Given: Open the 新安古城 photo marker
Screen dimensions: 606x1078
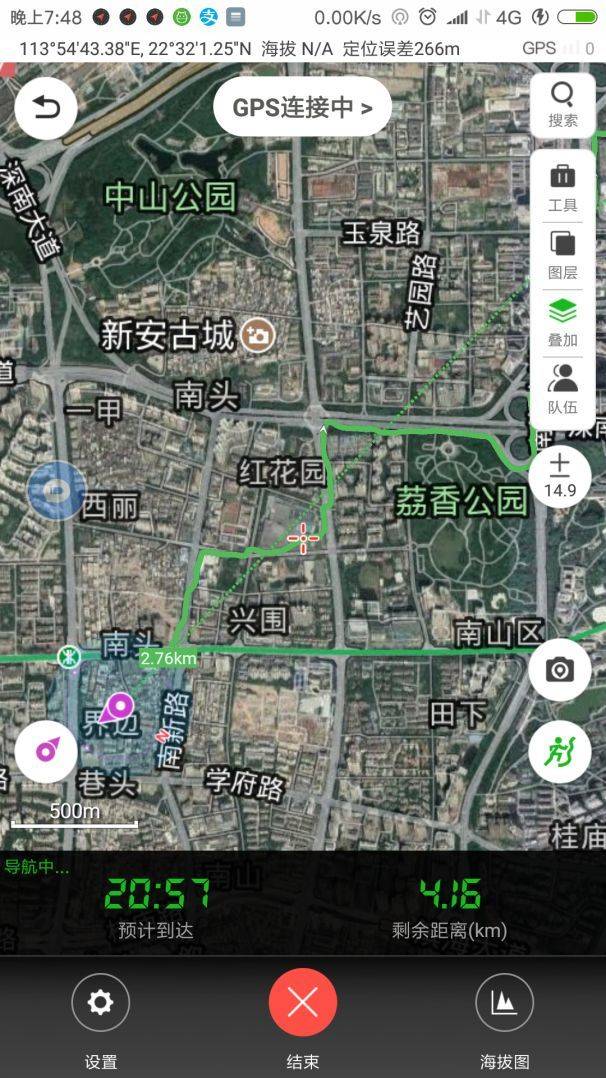Looking at the screenshot, I should point(259,336).
